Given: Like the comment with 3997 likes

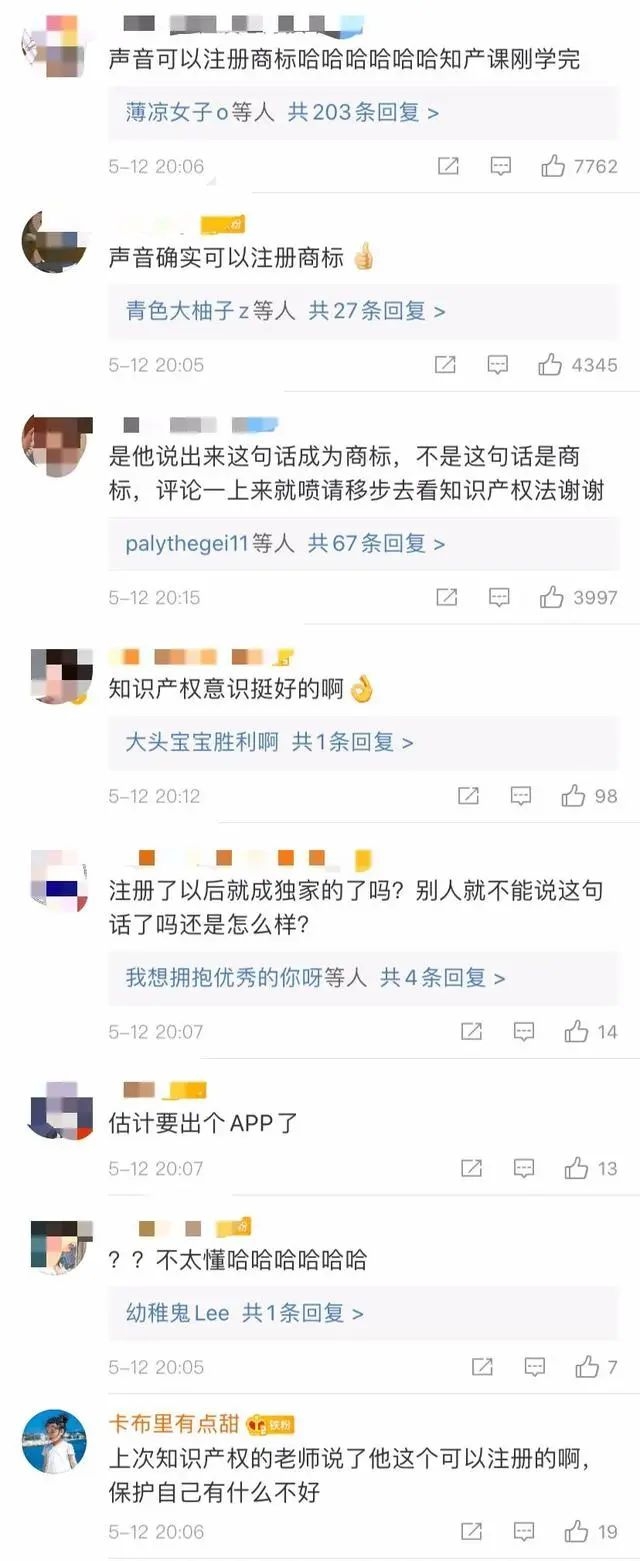Looking at the screenshot, I should click(552, 598).
